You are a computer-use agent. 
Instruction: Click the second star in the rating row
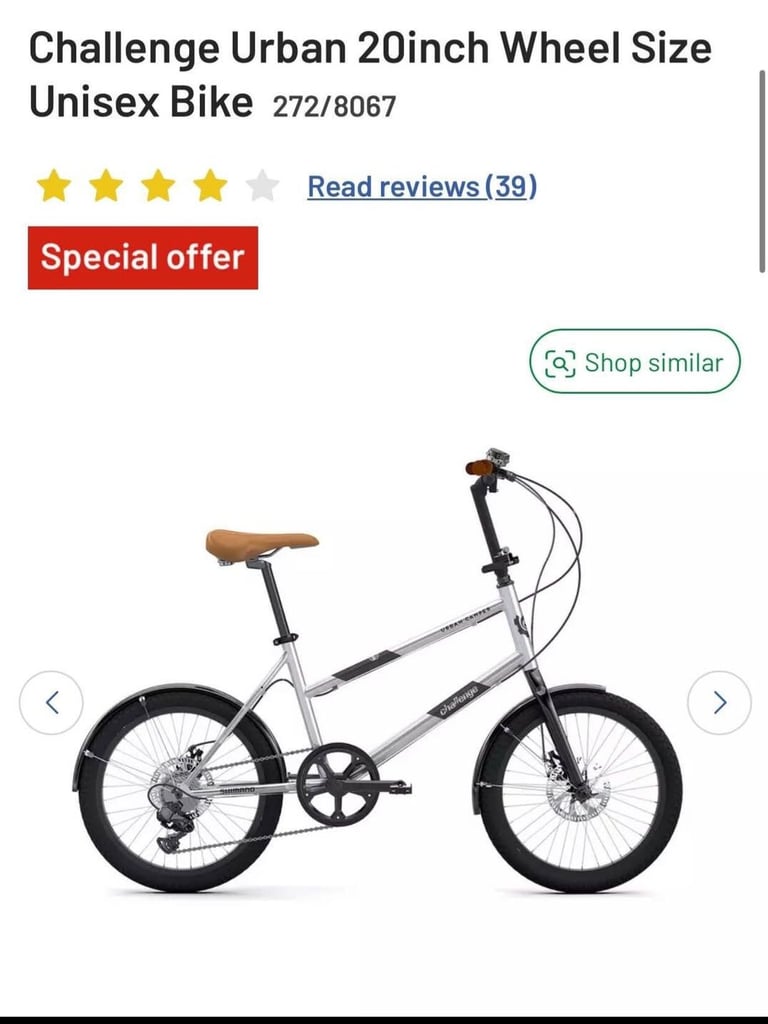click(105, 184)
